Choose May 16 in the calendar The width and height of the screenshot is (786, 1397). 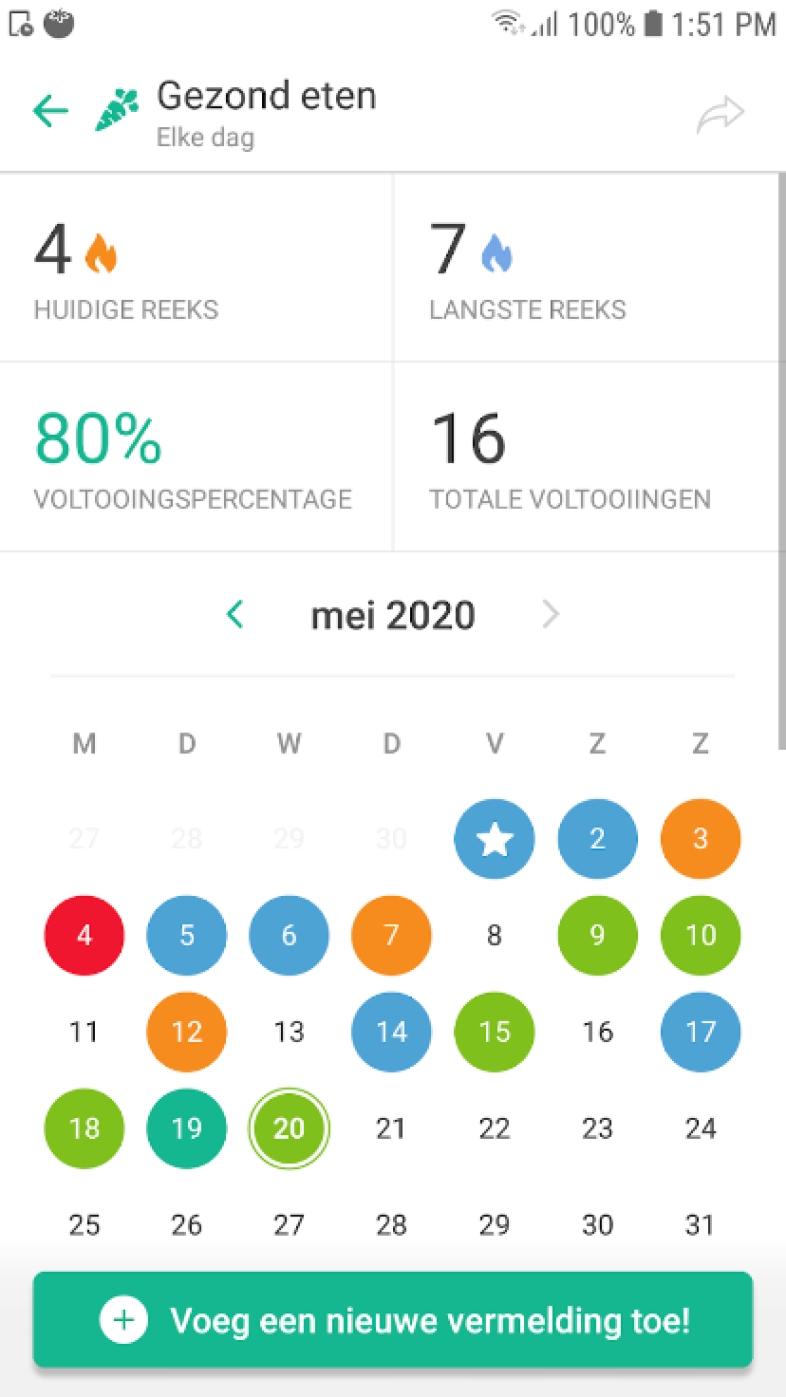pos(598,1032)
